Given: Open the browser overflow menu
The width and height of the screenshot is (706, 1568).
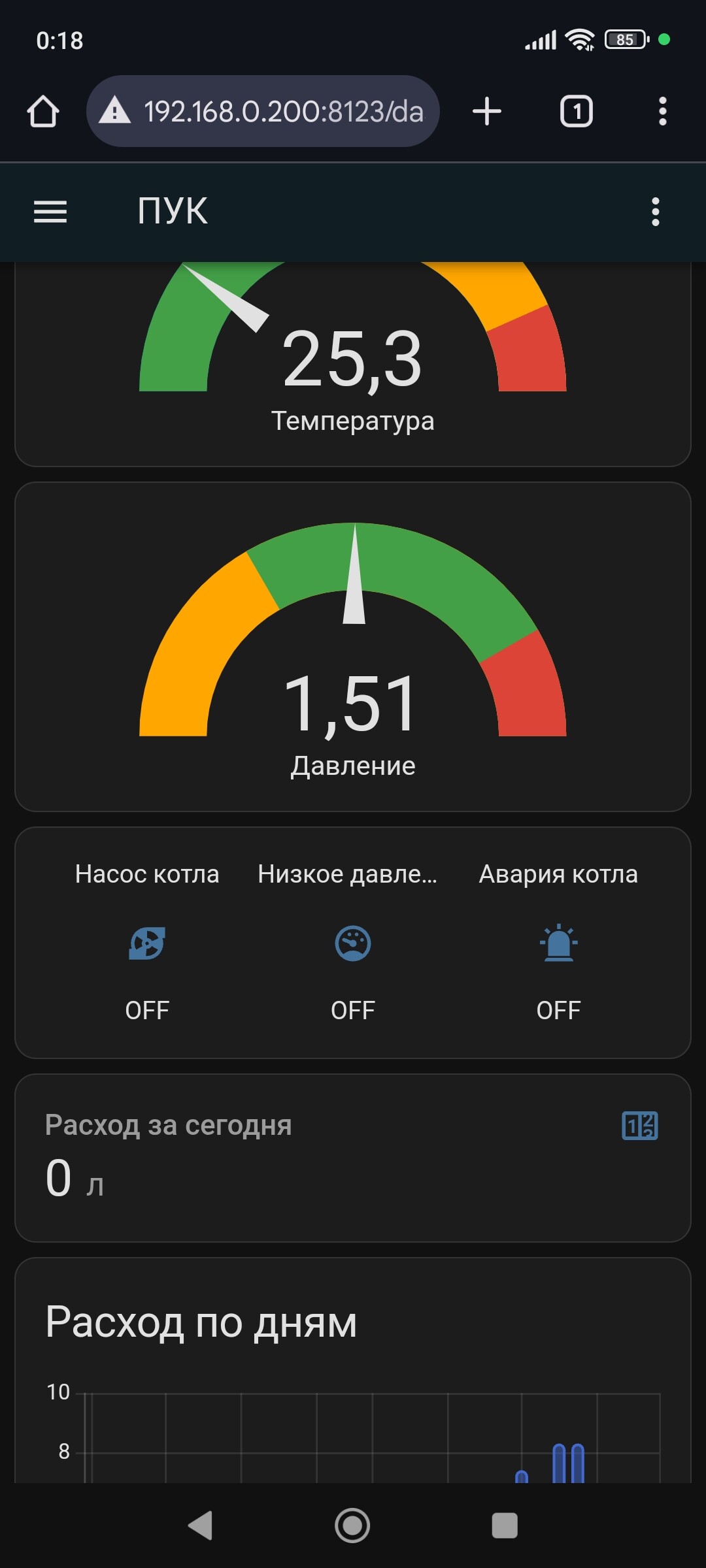Looking at the screenshot, I should 662,111.
